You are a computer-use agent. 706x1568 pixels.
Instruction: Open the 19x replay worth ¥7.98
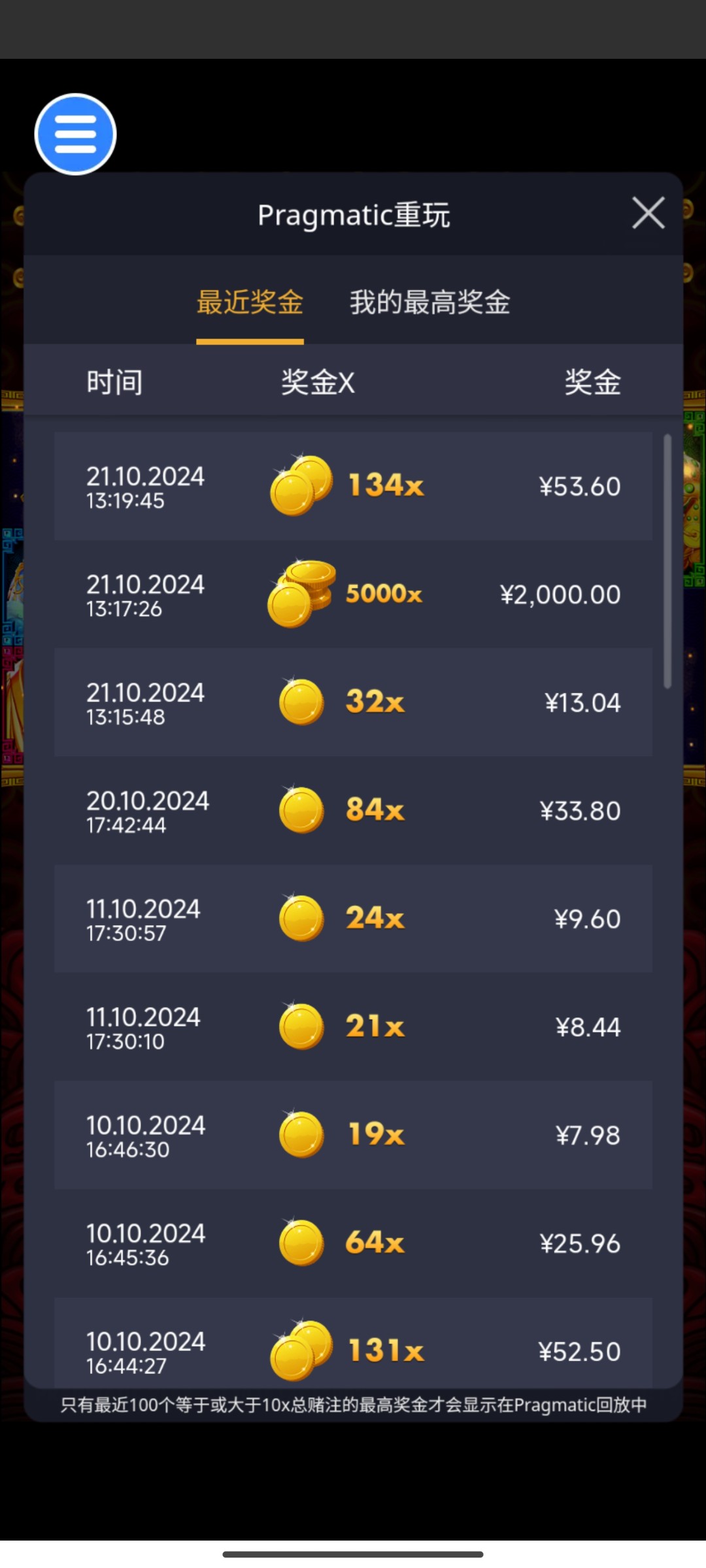point(353,1135)
